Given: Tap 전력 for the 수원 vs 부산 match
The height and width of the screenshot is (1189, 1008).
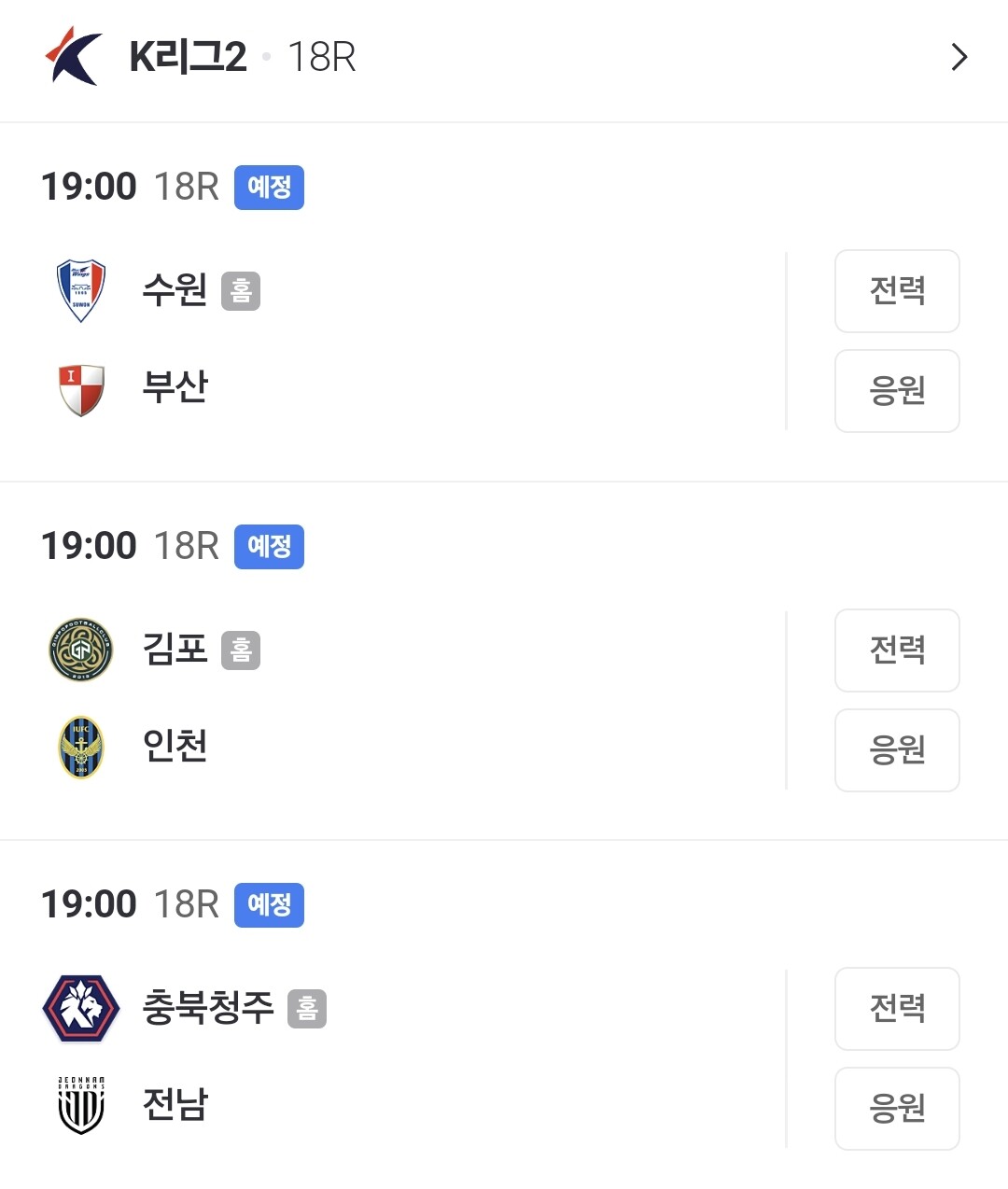Looking at the screenshot, I should tap(897, 291).
